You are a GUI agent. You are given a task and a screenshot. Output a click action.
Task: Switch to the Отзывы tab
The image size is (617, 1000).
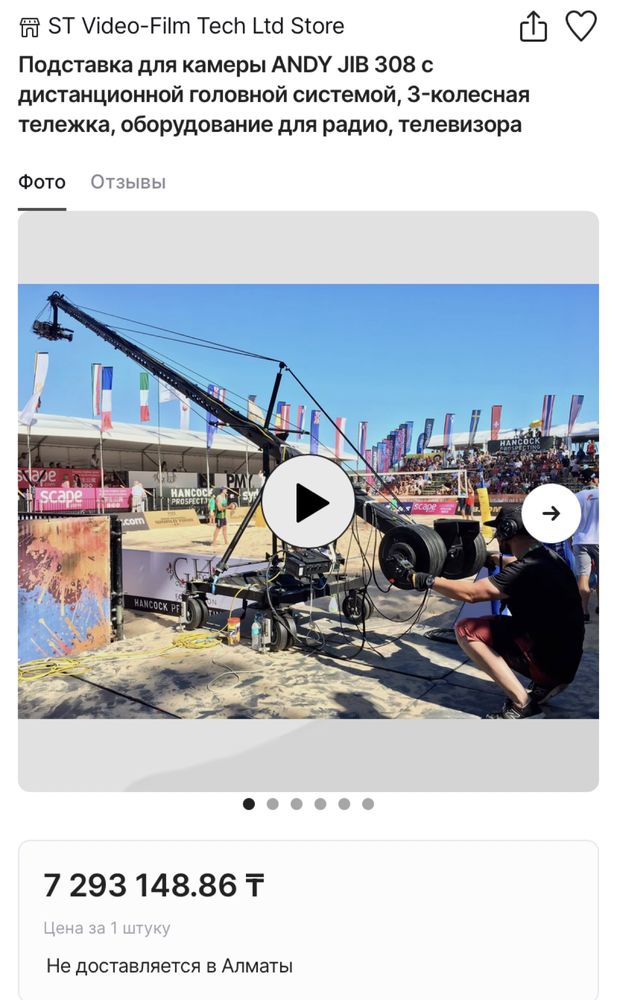point(128,182)
